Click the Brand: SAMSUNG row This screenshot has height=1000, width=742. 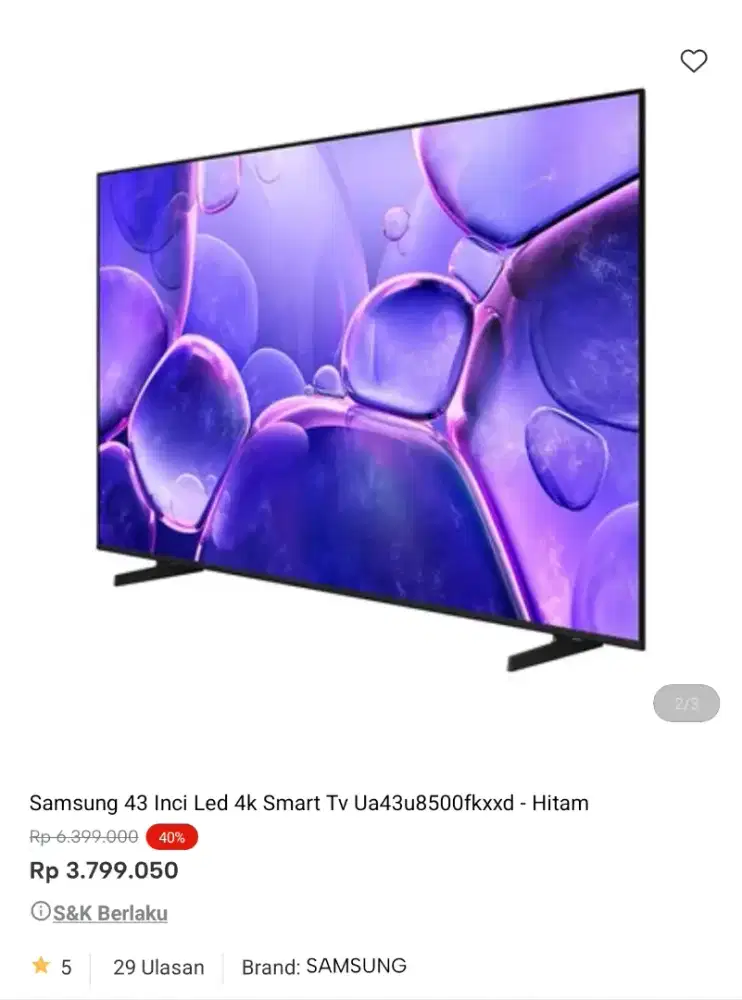[322, 966]
